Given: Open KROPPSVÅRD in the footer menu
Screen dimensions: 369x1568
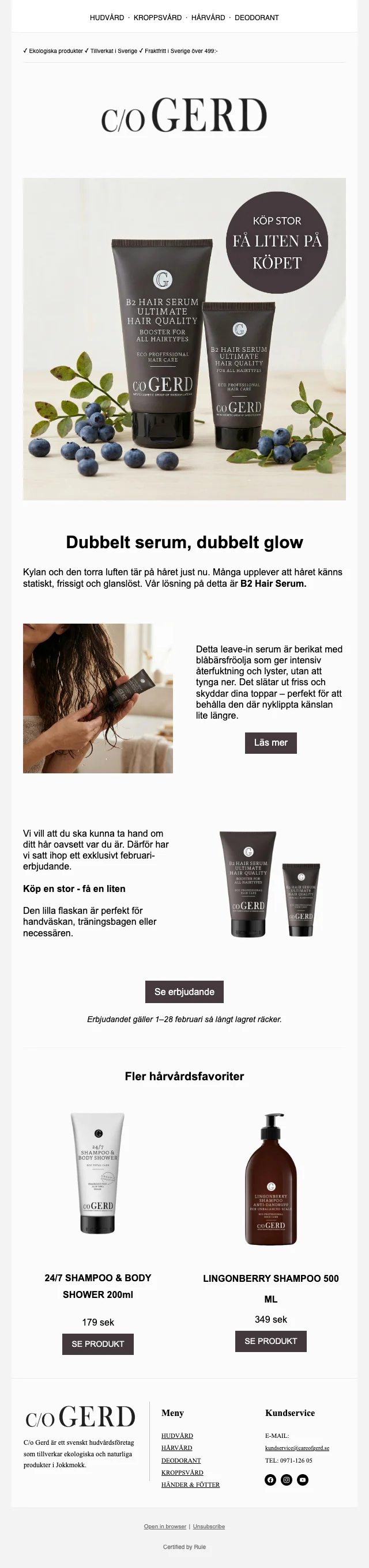Looking at the screenshot, I should [x=182, y=1472].
